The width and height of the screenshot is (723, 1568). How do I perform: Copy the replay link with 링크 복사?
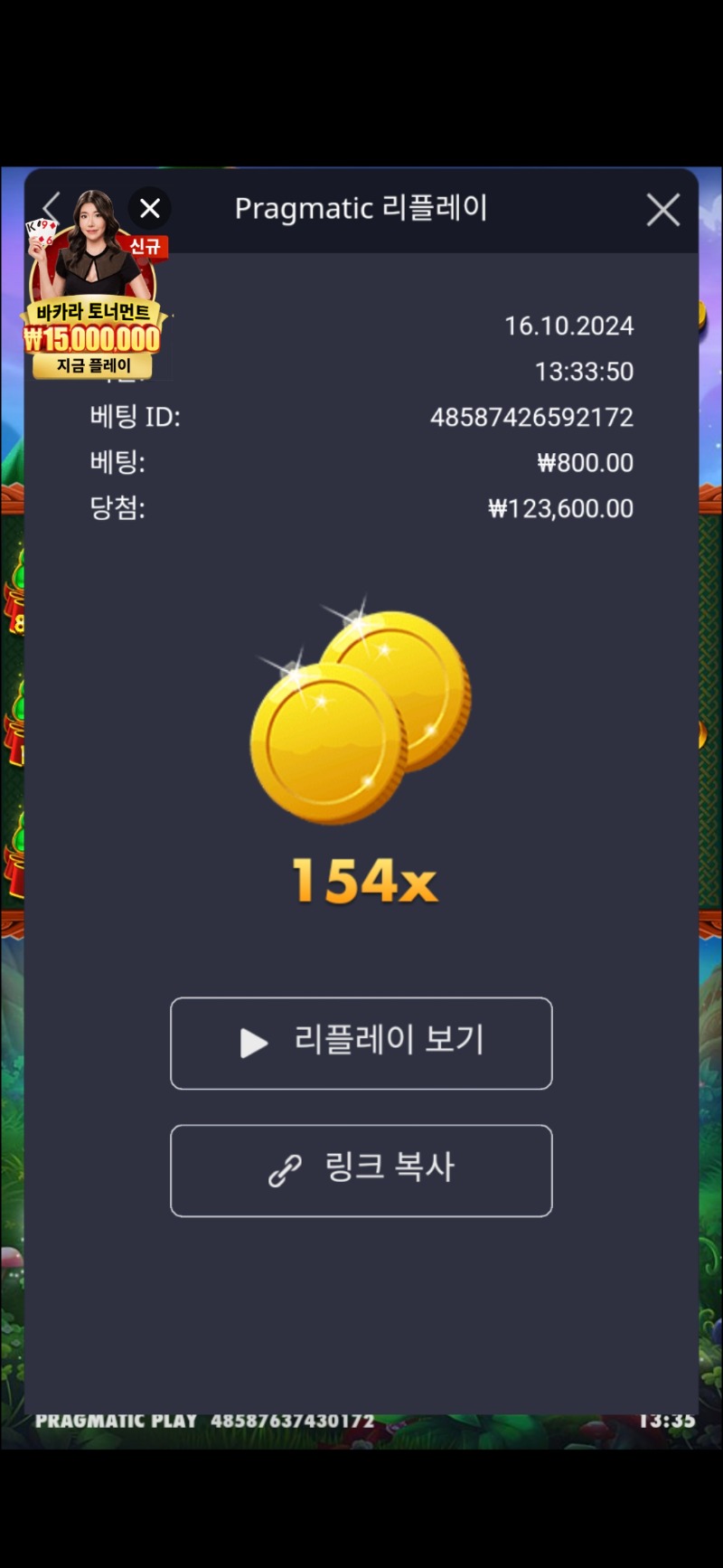click(x=361, y=1170)
